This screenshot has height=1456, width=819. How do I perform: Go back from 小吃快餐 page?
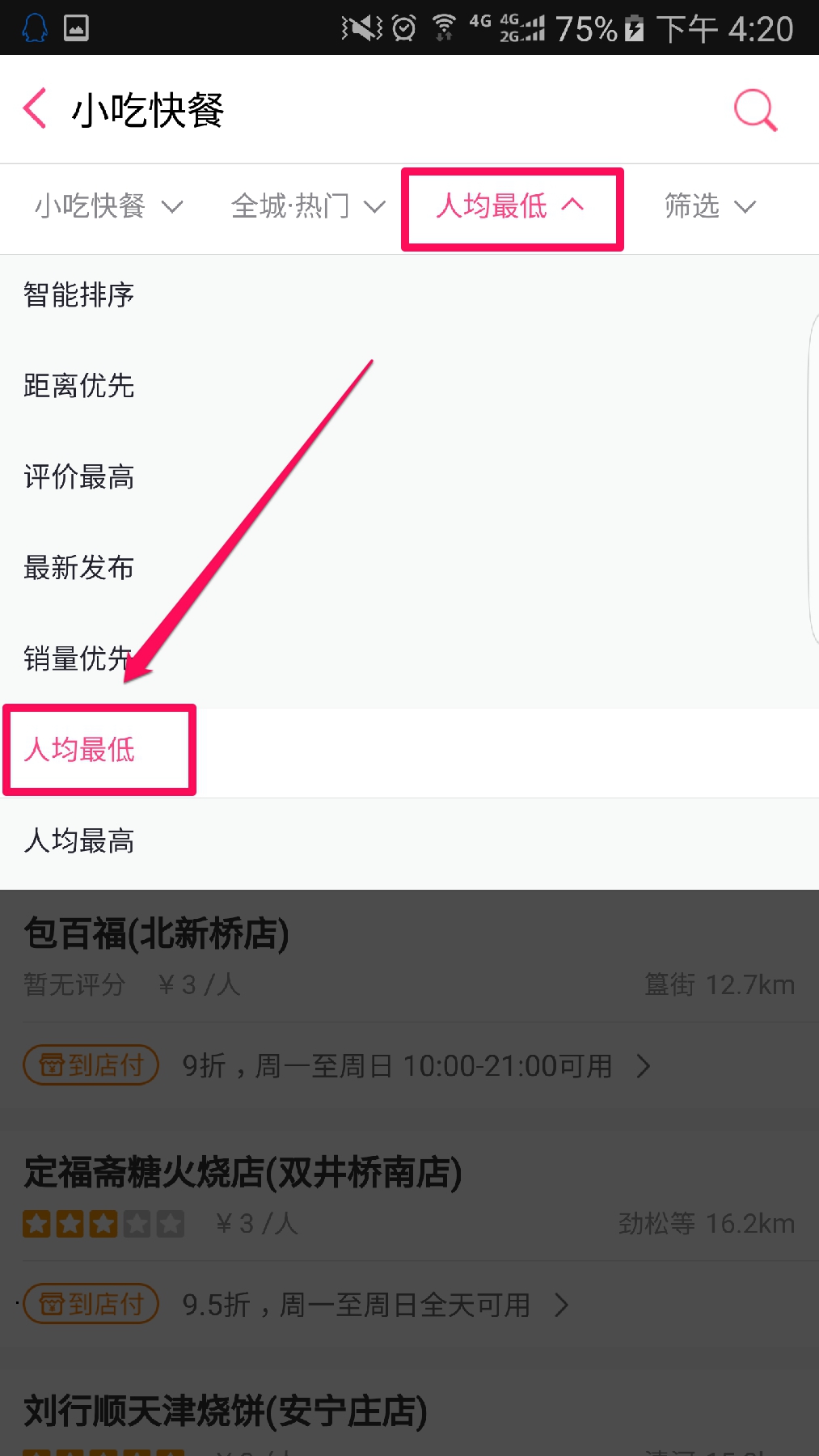pyautogui.click(x=36, y=109)
